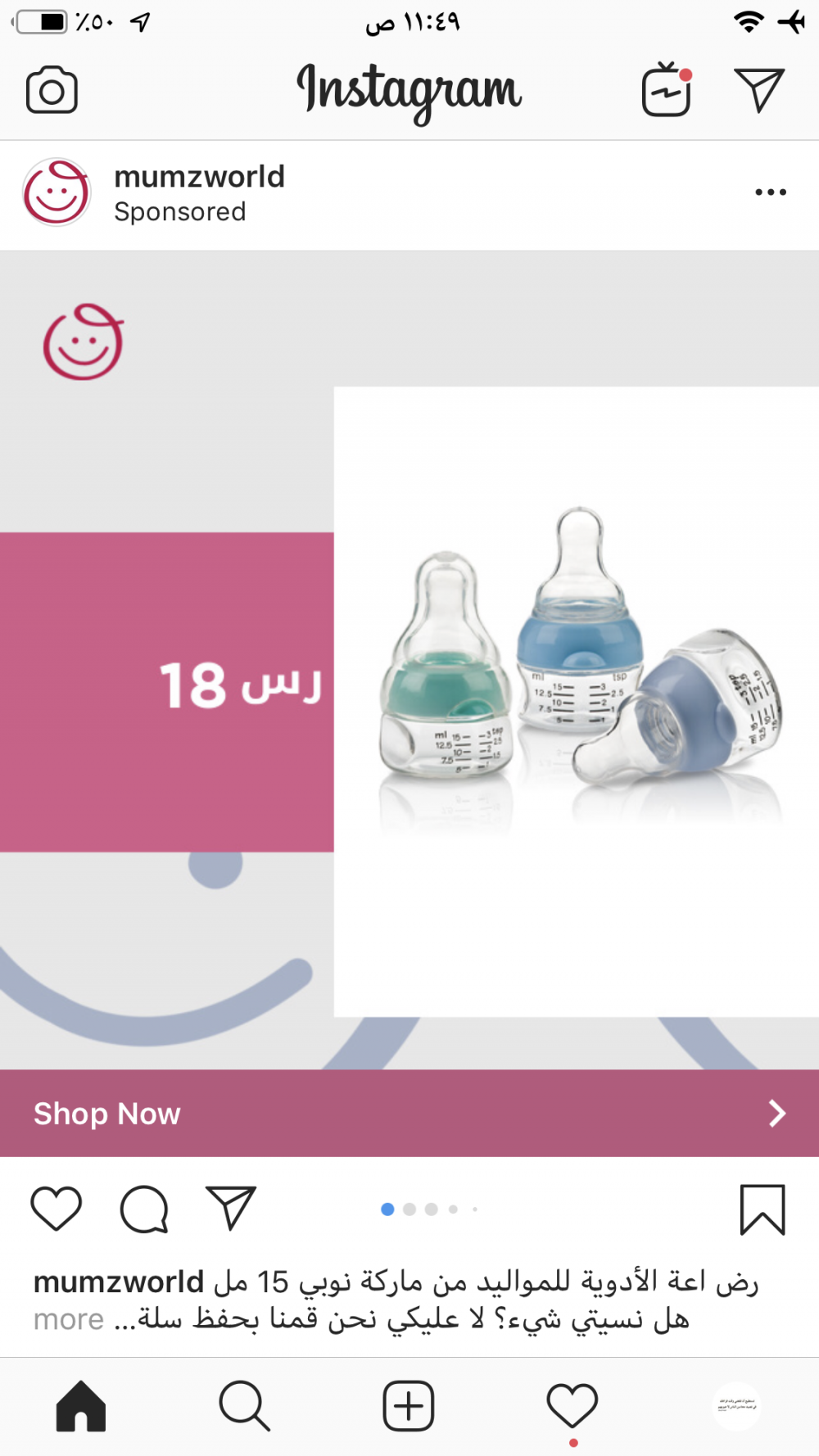Viewport: 819px width, 1456px height.
Task: Like the mumzworld post
Action: (56, 1209)
